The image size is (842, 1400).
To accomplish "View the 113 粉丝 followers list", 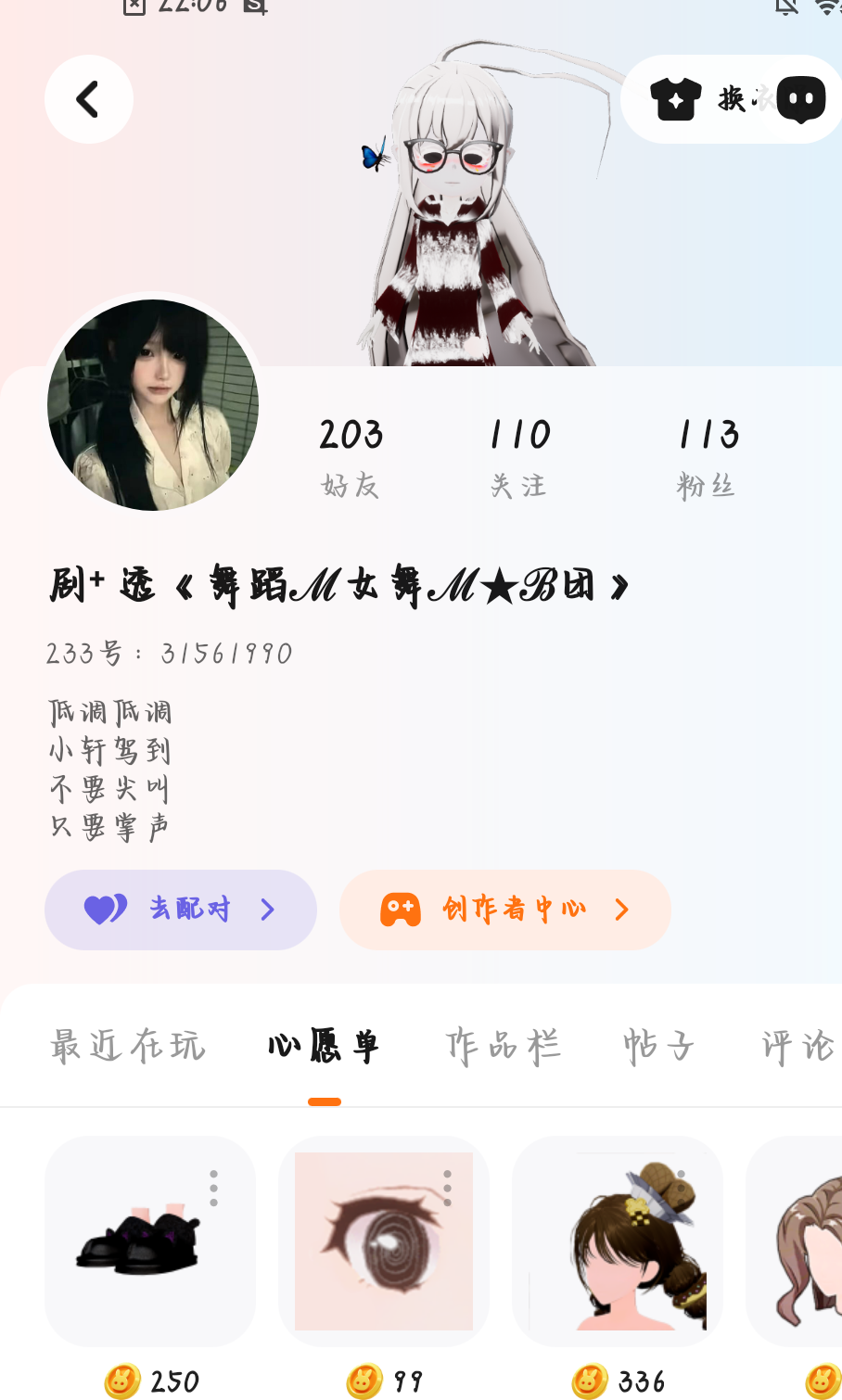I will [x=708, y=455].
